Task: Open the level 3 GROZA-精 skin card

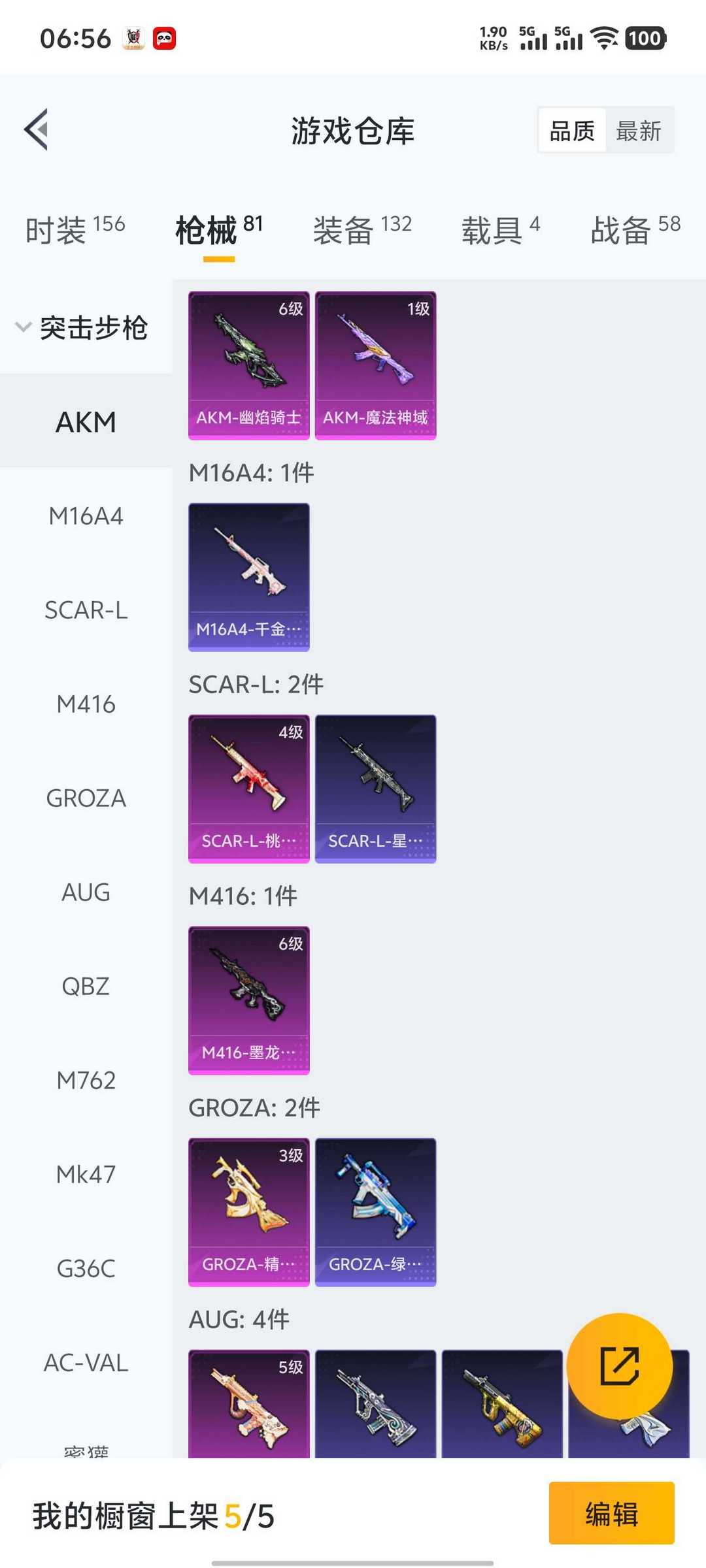Action: coord(249,1213)
